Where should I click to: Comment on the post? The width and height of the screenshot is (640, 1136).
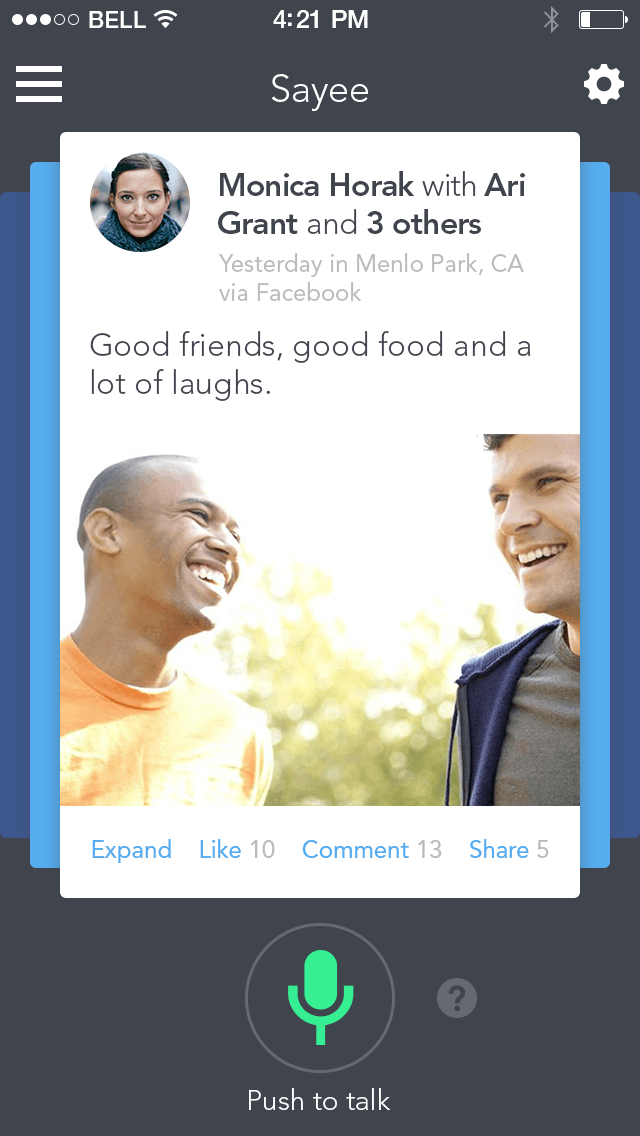tap(356, 850)
